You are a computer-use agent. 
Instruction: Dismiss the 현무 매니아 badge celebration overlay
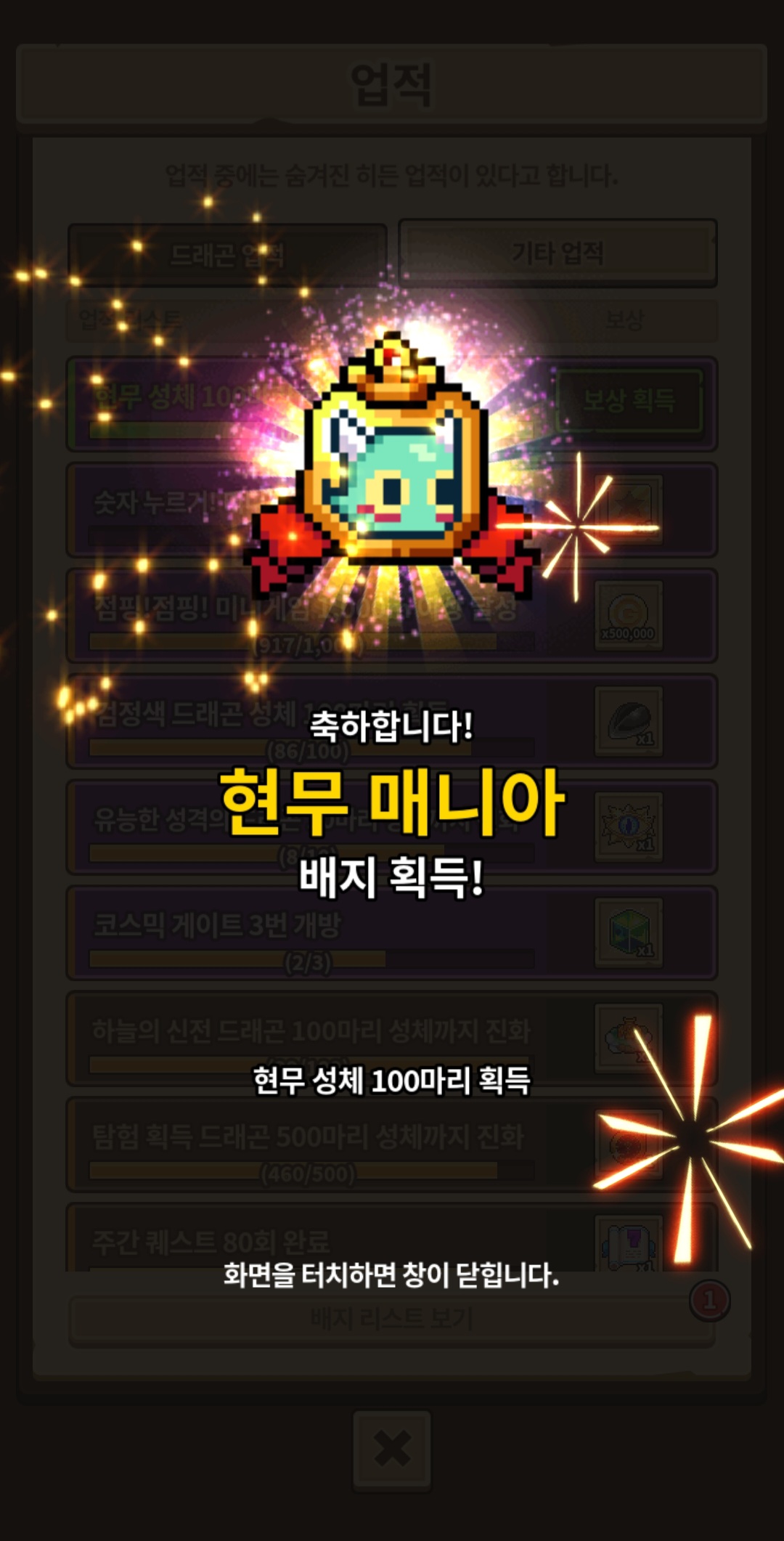click(391, 1275)
